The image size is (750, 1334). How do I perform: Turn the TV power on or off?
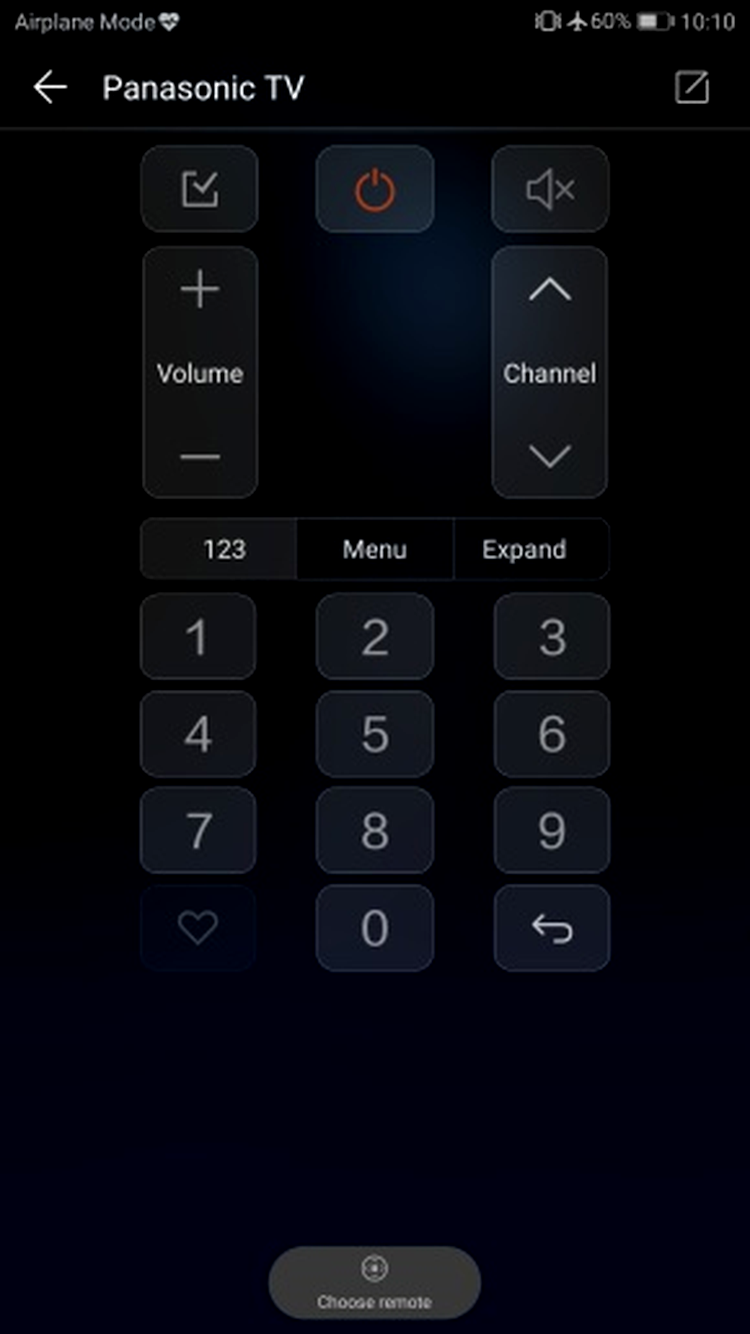375,190
